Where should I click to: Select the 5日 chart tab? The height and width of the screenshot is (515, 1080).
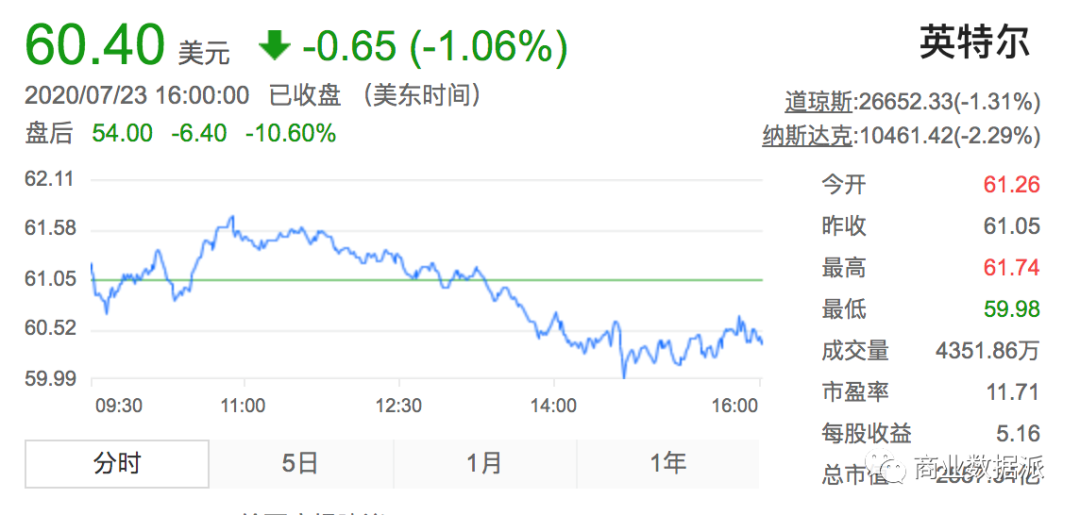pos(300,464)
